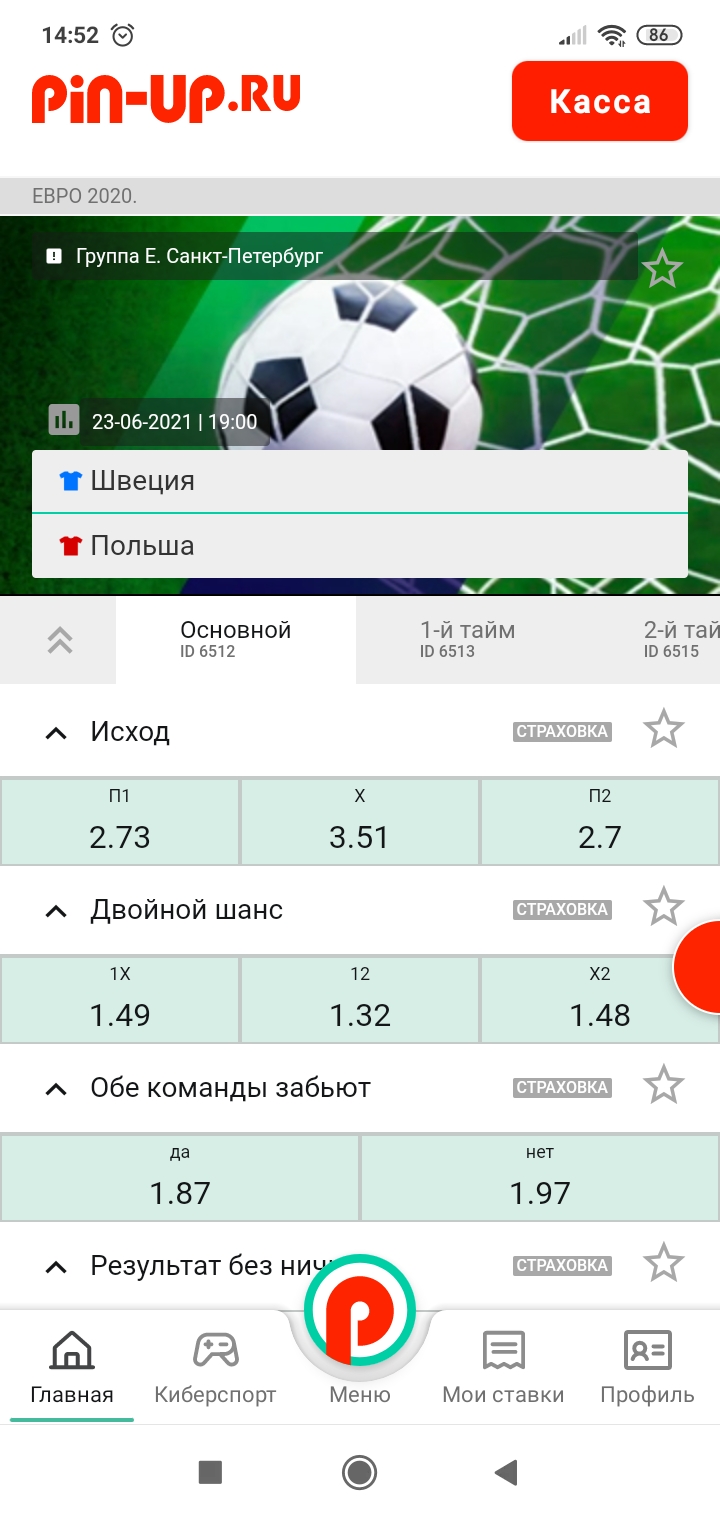Add the match to favorites with the star
Image resolution: width=720 pixels, height=1520 pixels.
662,269
